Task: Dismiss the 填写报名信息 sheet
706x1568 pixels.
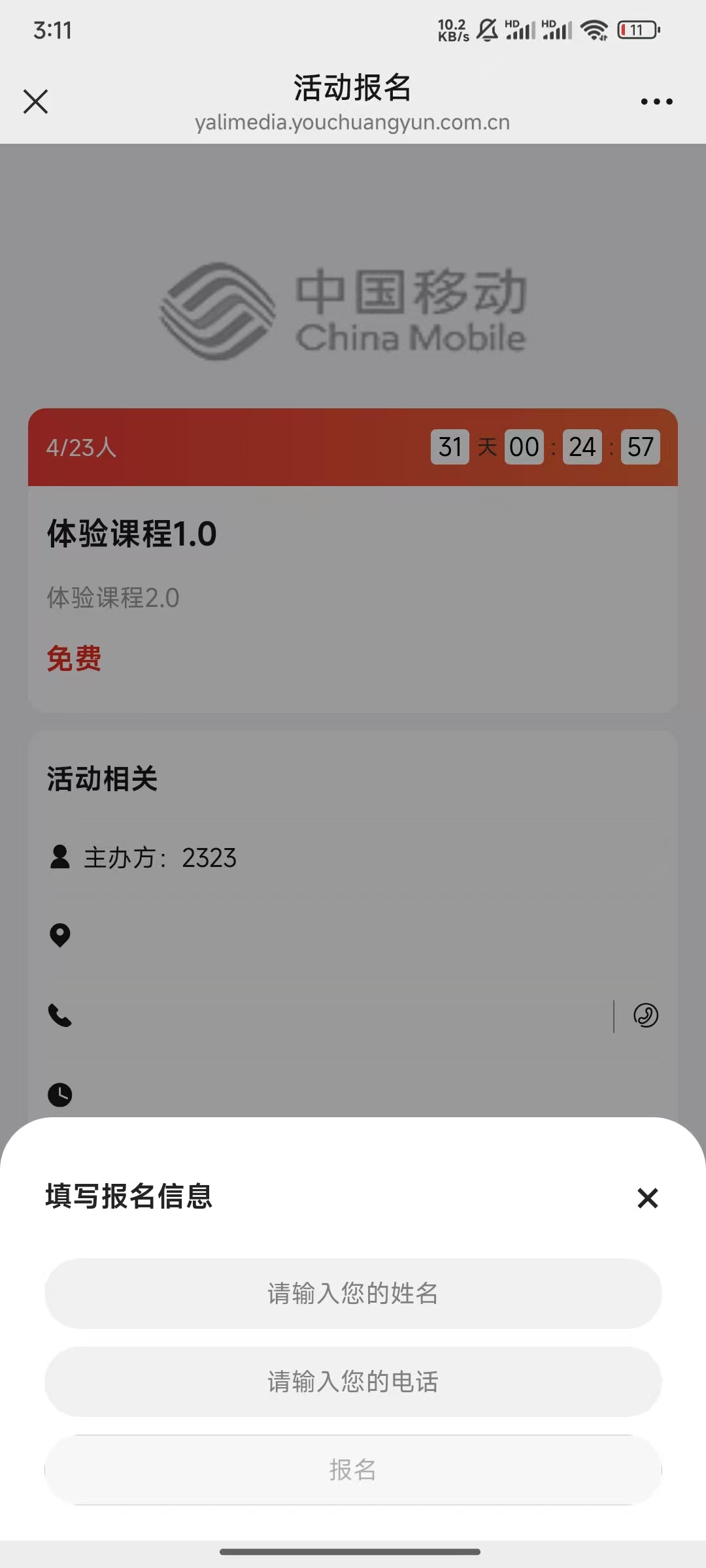Action: (x=647, y=1198)
